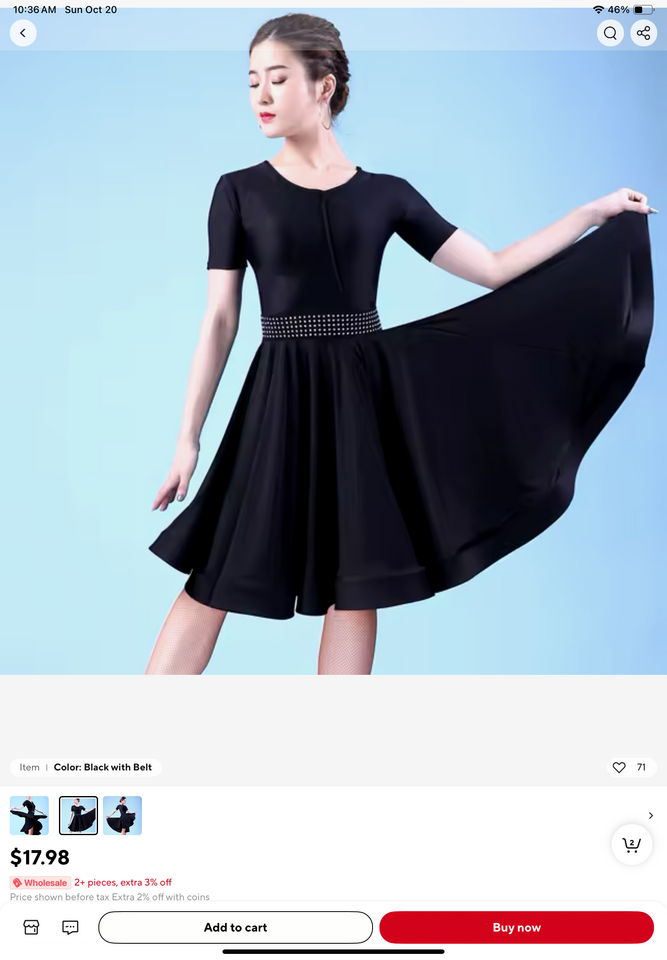Add this dress to cart
This screenshot has height=960, width=667.
point(235,927)
